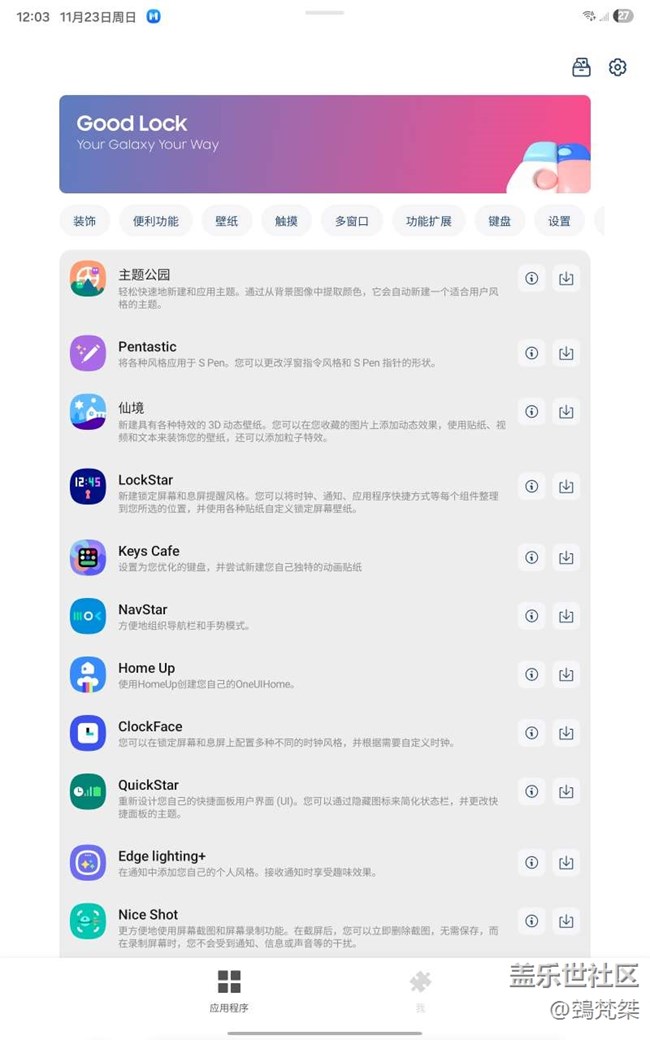Select the 键盘 filter chip
Viewport: 650px width, 1040px height.
(499, 221)
